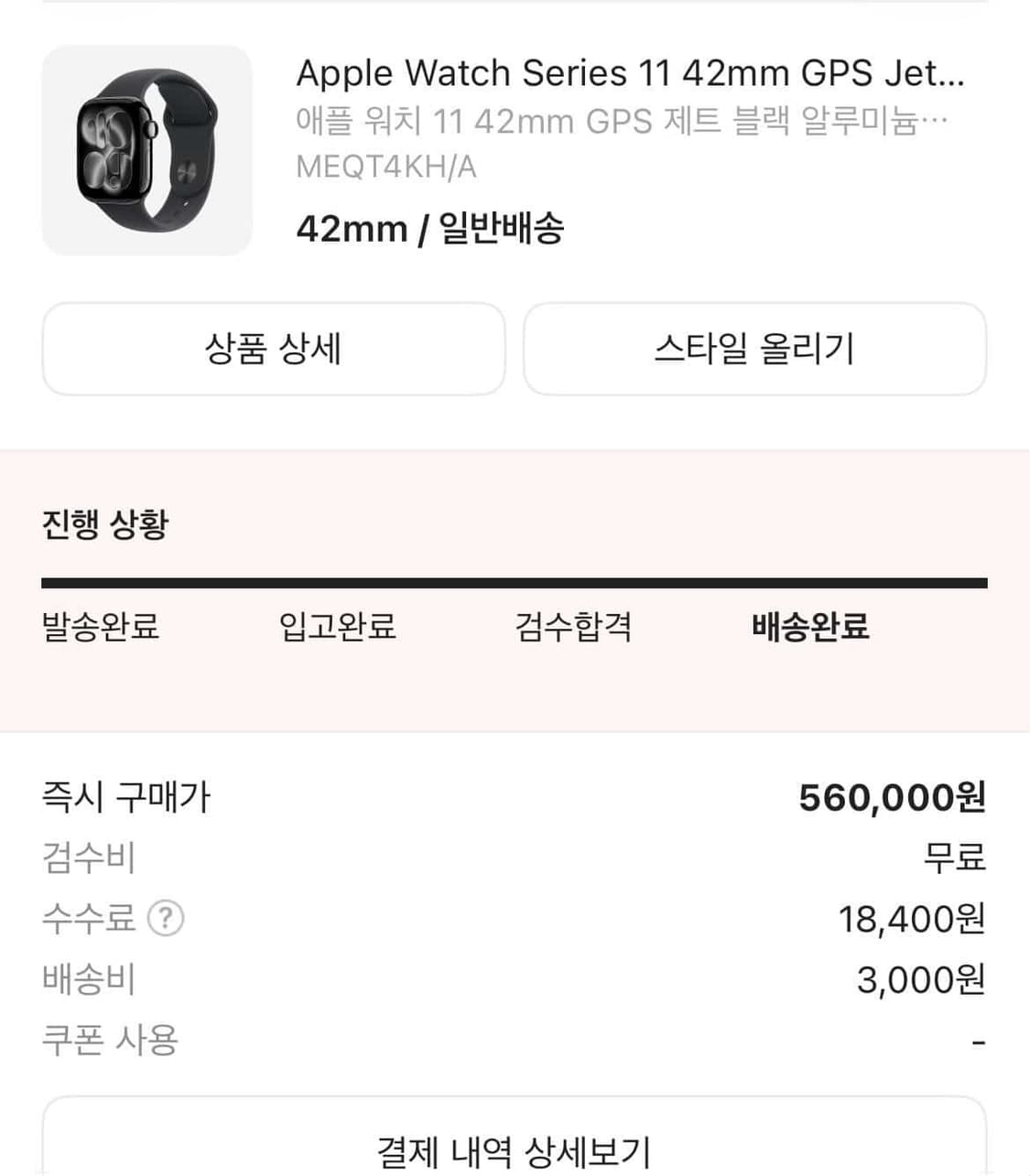This screenshot has width=1030, height=1176.
Task: Click the 입고완료 progress step
Action: (x=338, y=628)
